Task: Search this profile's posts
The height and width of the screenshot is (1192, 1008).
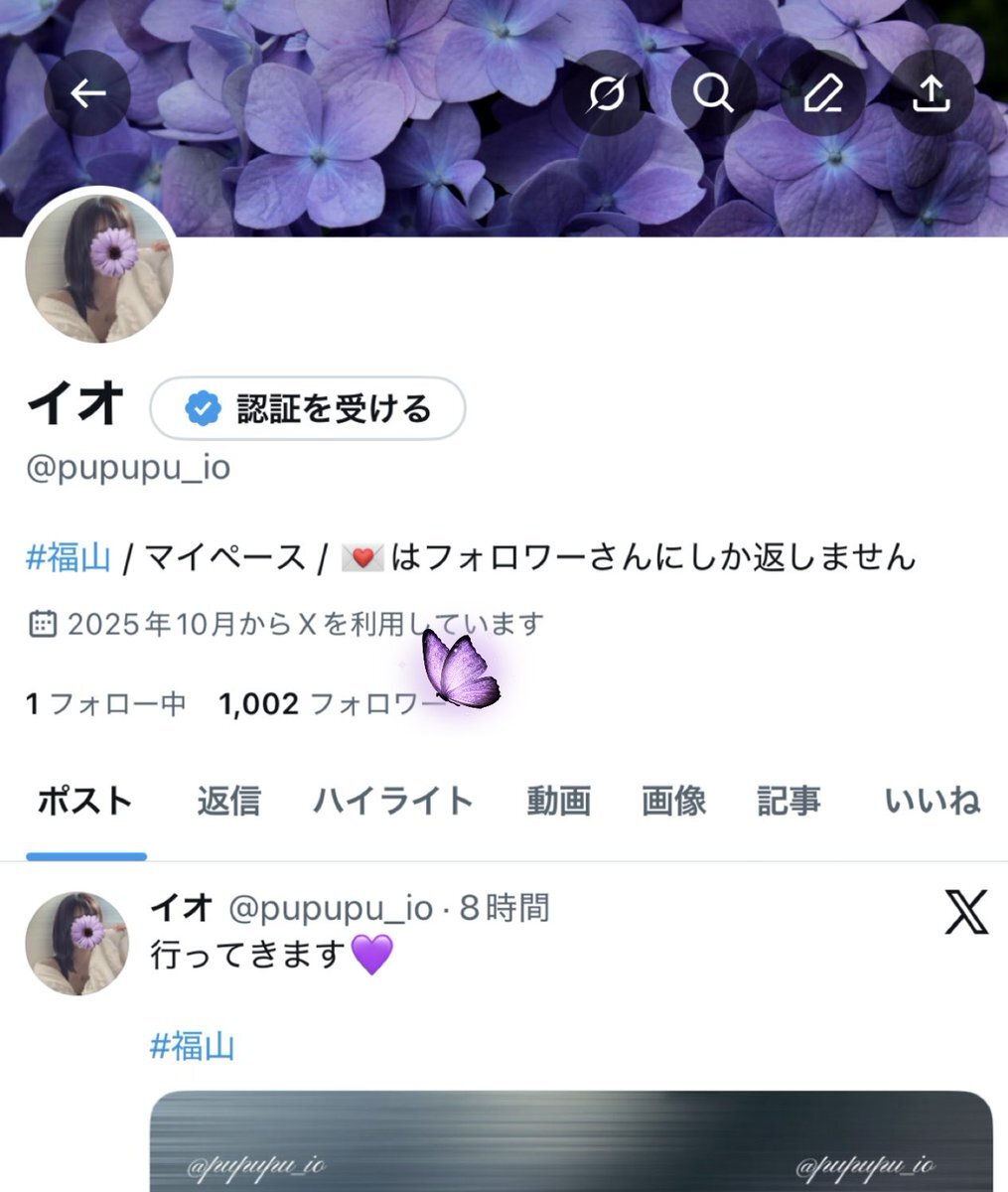Action: tap(713, 93)
